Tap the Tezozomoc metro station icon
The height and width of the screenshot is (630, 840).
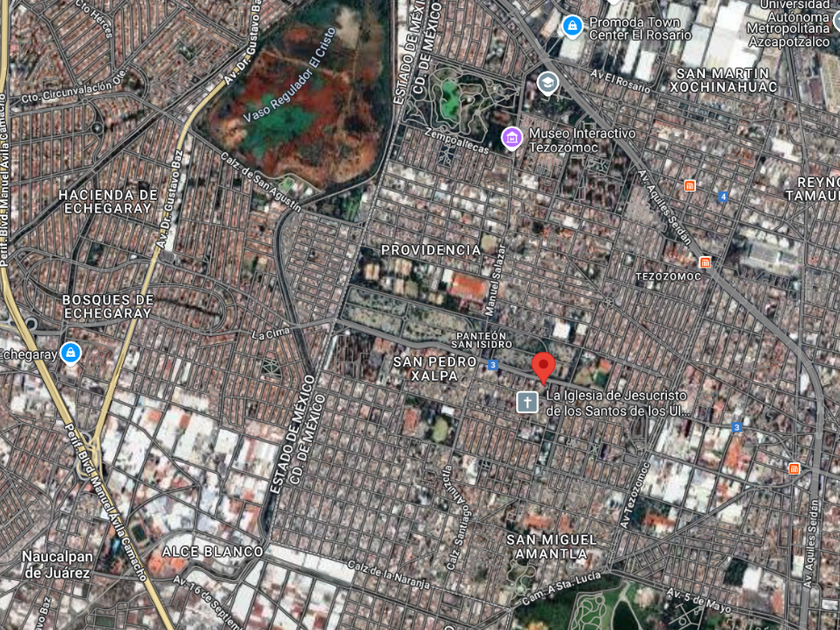706,262
